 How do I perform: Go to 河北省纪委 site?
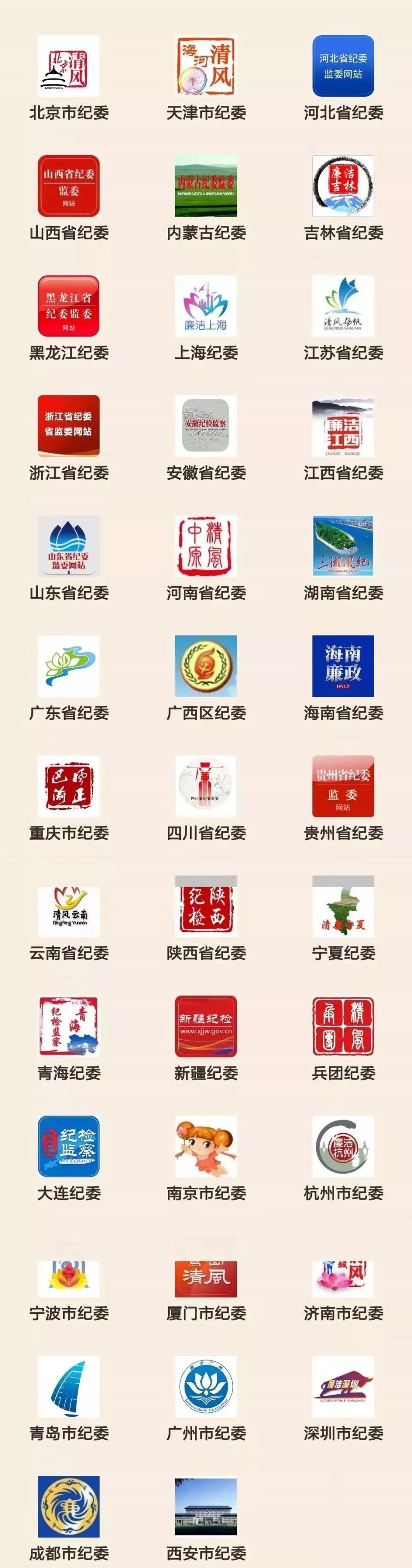343,66
